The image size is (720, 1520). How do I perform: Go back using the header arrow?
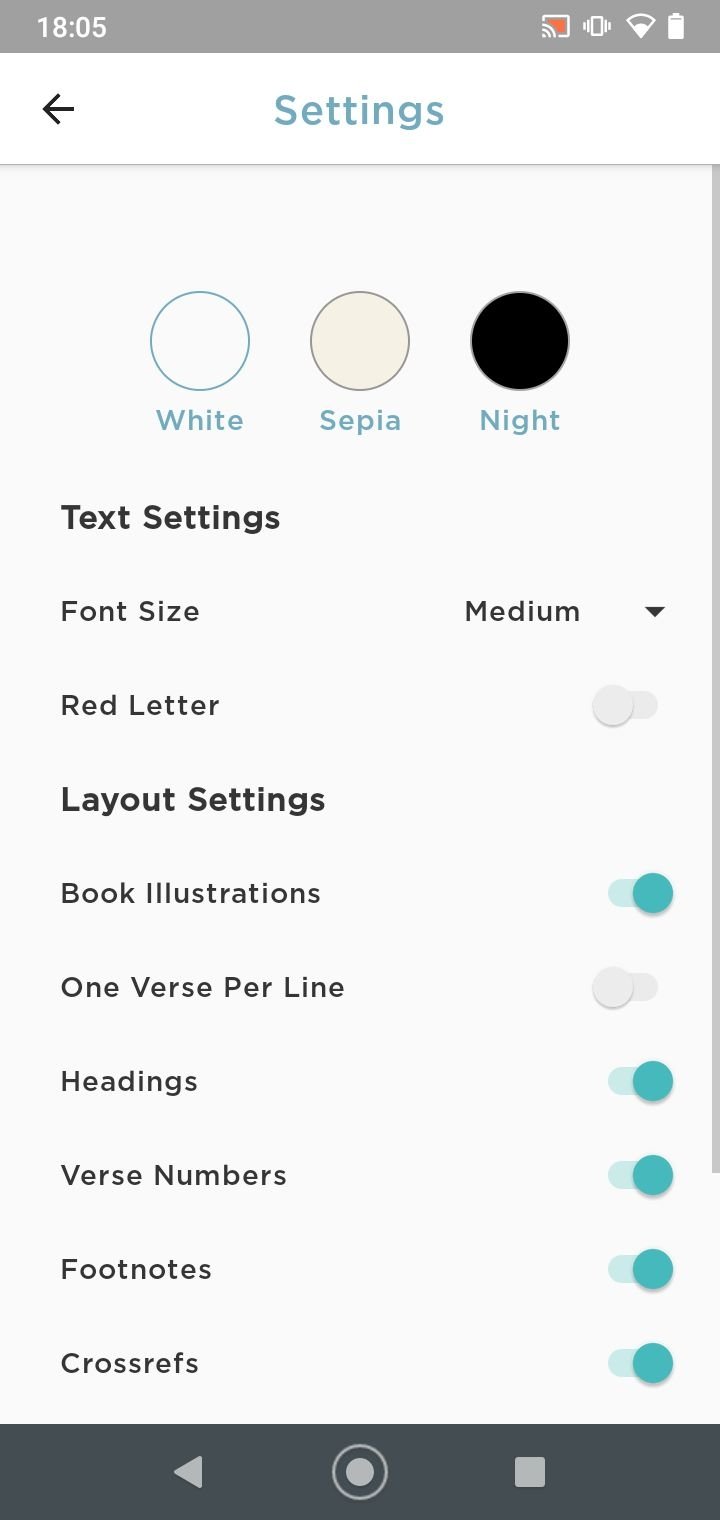click(x=58, y=109)
